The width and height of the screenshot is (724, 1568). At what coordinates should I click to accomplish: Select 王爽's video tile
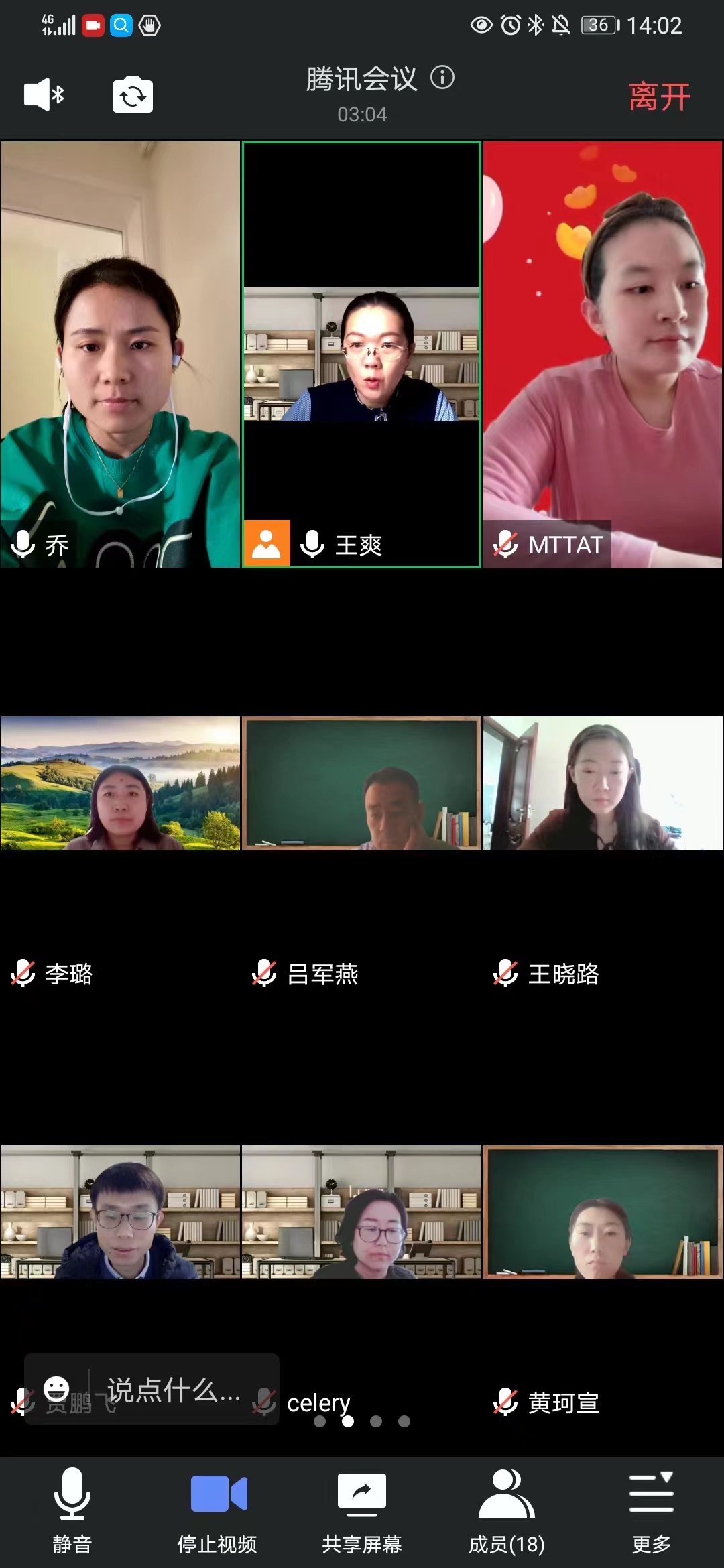click(x=361, y=354)
